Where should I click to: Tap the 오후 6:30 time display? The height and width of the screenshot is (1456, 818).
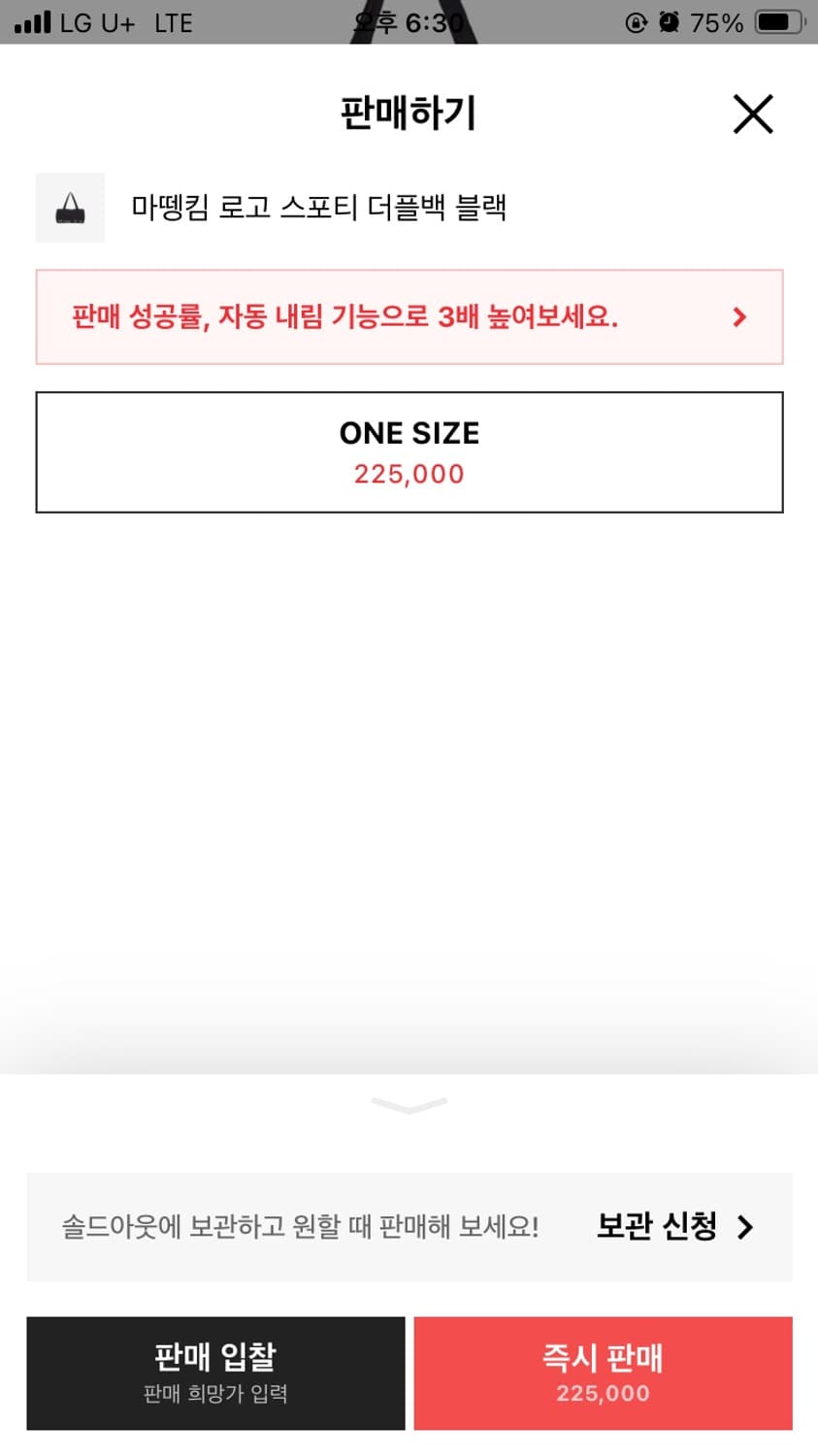(409, 22)
